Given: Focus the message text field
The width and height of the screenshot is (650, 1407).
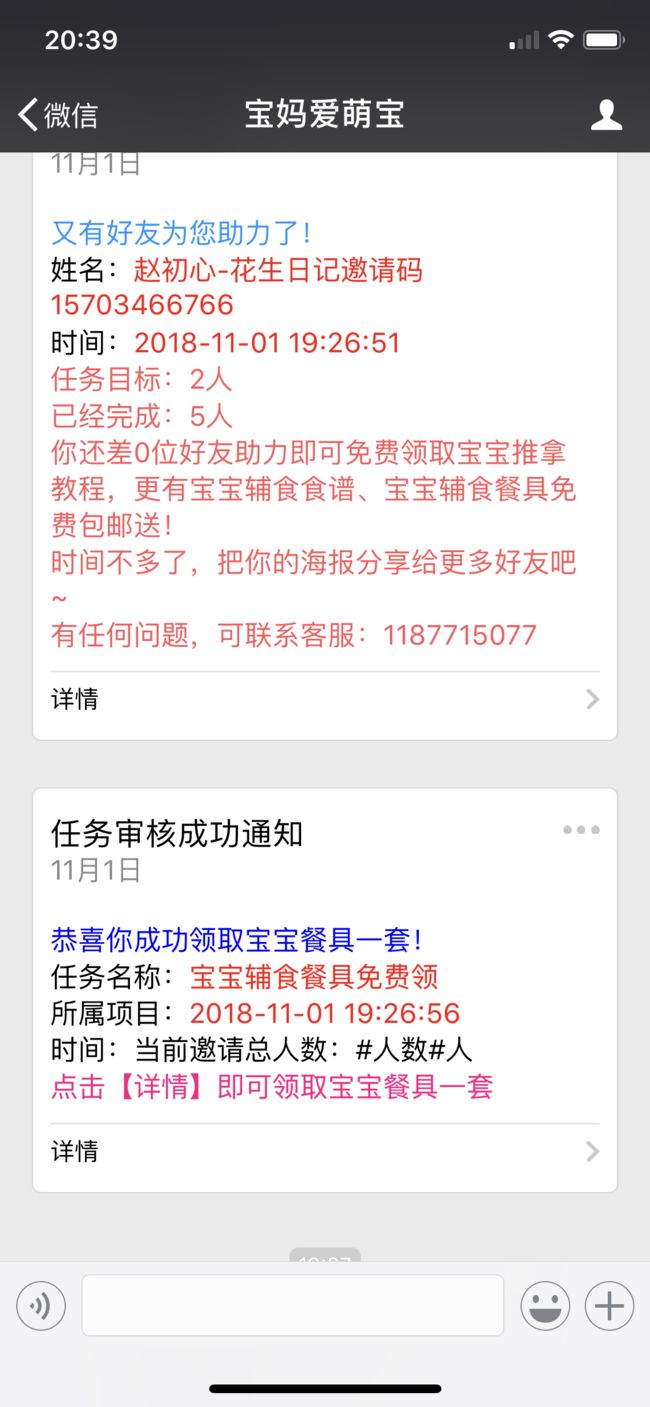Looking at the screenshot, I should (x=293, y=1305).
